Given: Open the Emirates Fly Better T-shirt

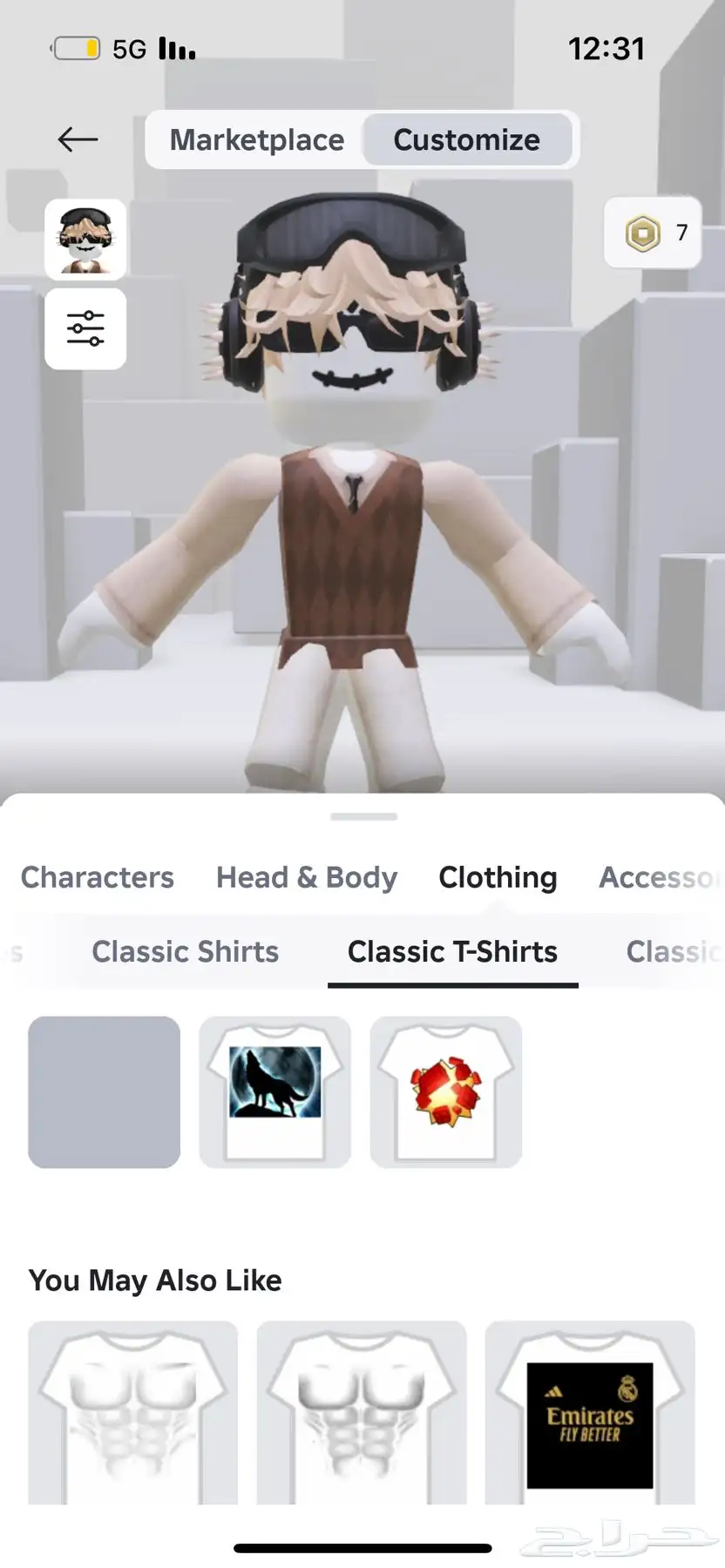Looking at the screenshot, I should (x=590, y=1416).
